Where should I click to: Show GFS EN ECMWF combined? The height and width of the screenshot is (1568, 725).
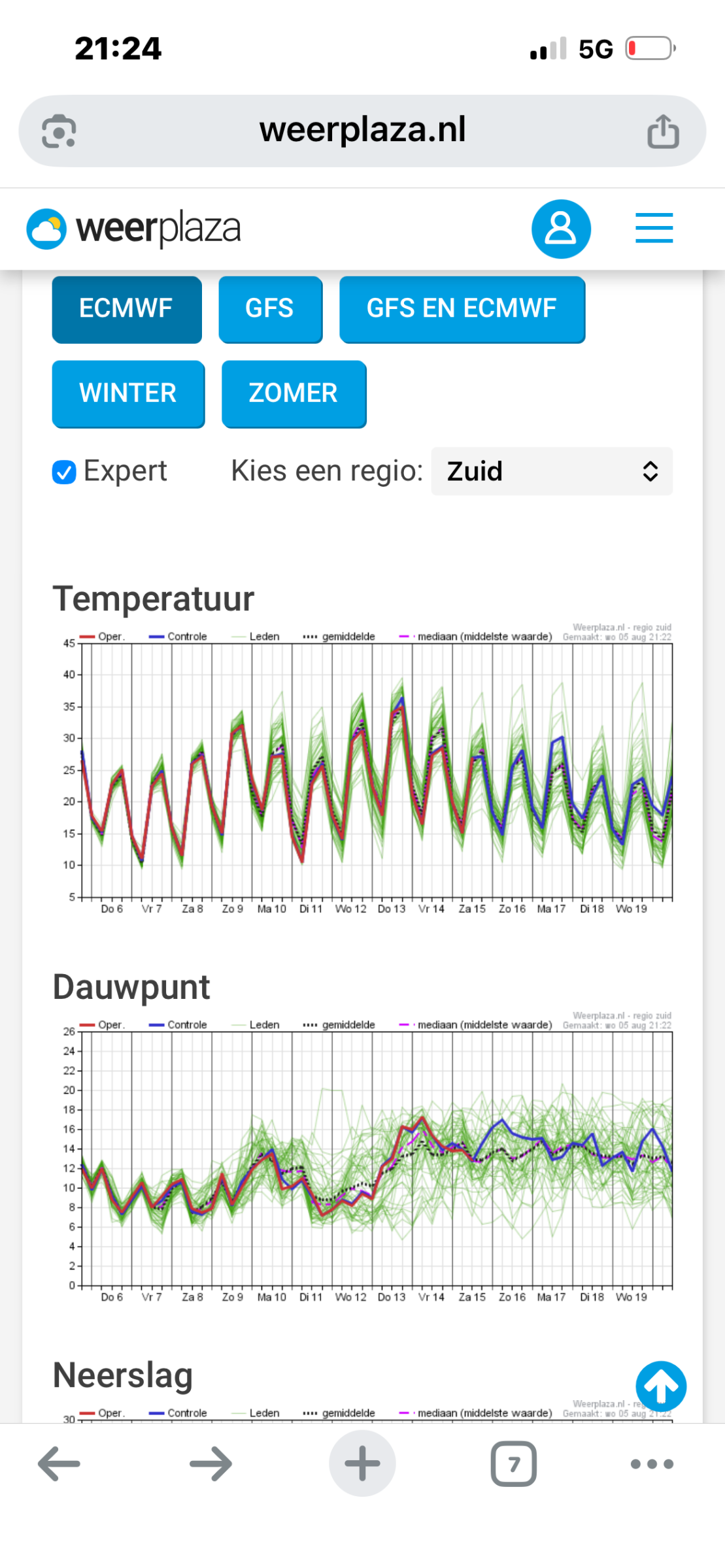[462, 309]
